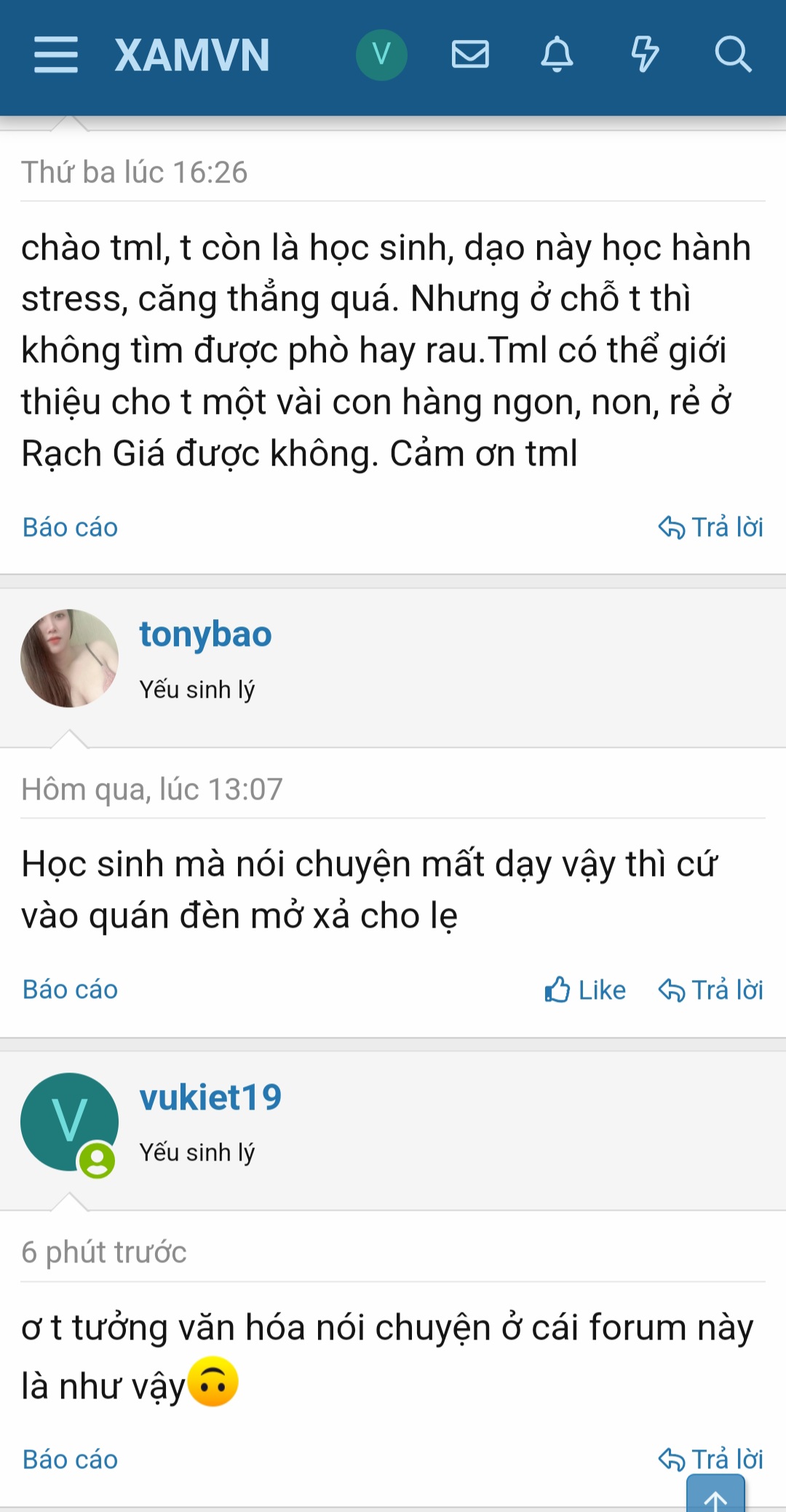
Task: Open the what's new lightning icon
Action: pyautogui.click(x=645, y=55)
